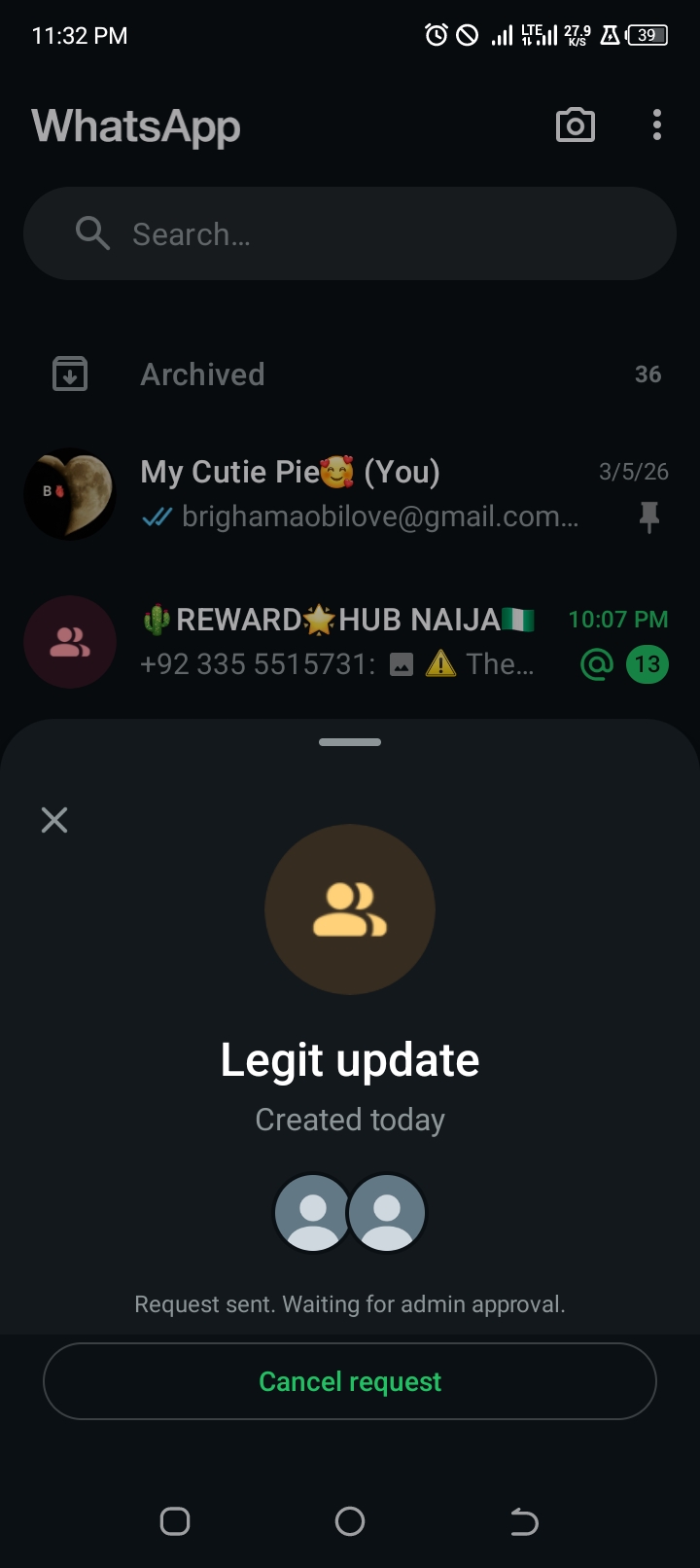Screen dimensions: 700x1568
Task: Close the Legit update bottom sheet
Action: click(x=54, y=820)
